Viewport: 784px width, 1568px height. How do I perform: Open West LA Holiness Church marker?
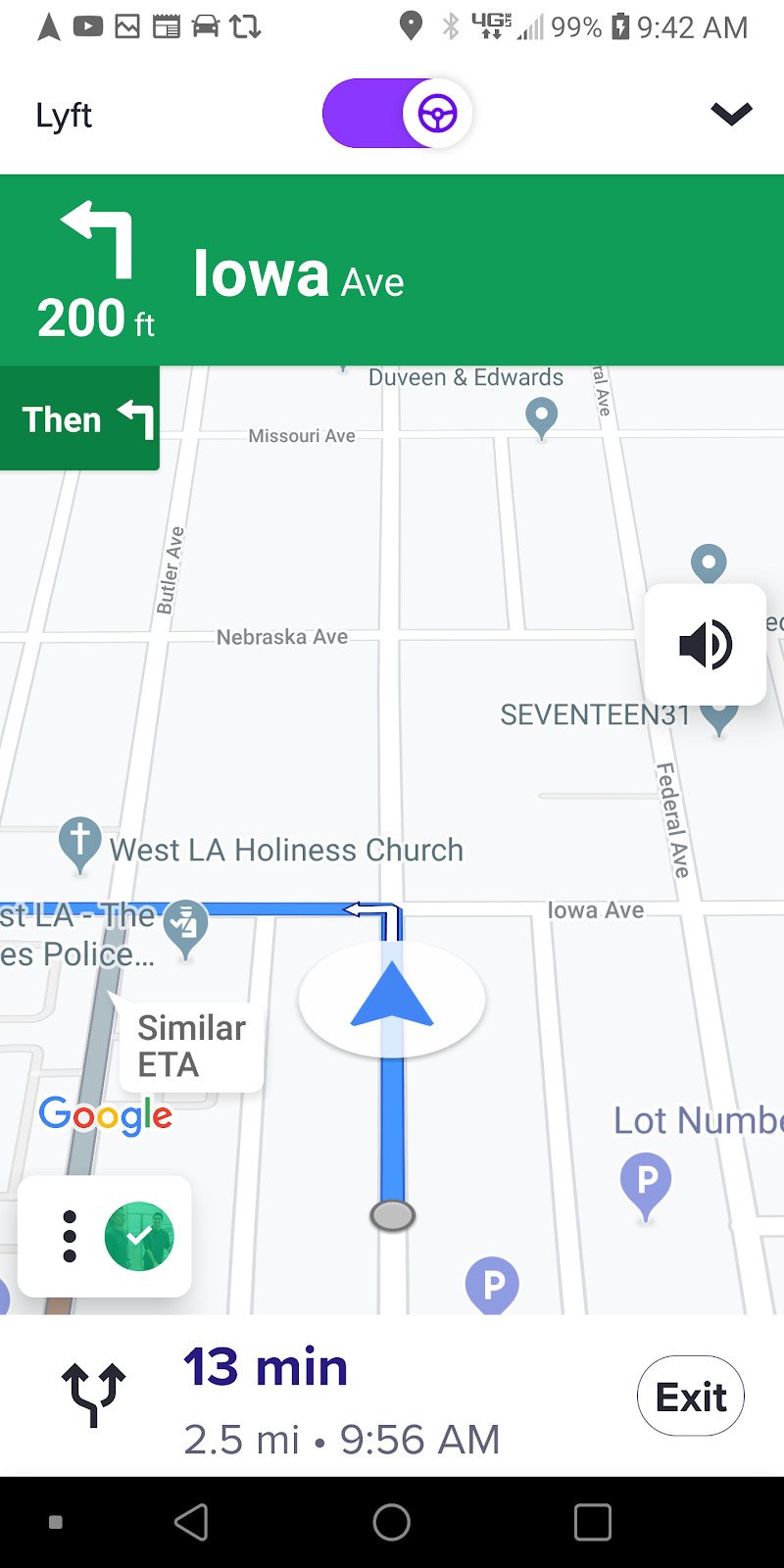click(80, 843)
